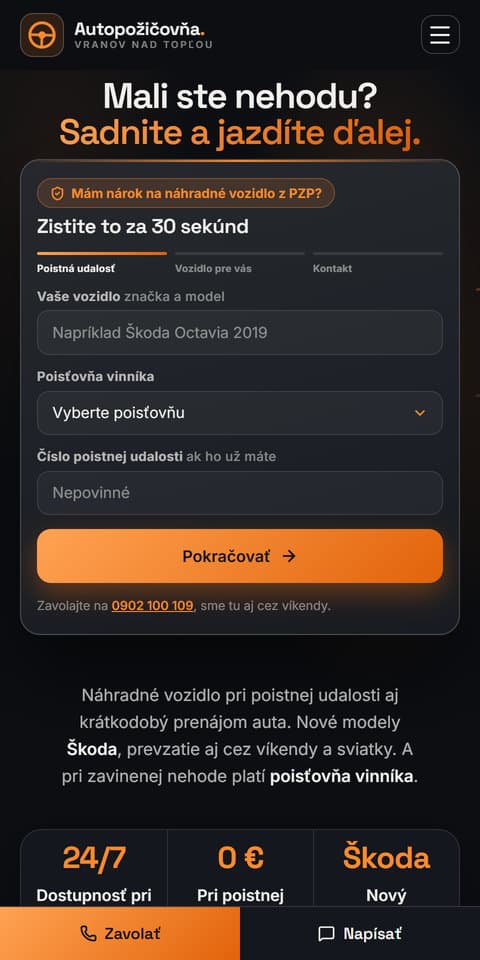Tap the Číslo poistnej udalosti field
The image size is (480, 960).
tap(239, 493)
